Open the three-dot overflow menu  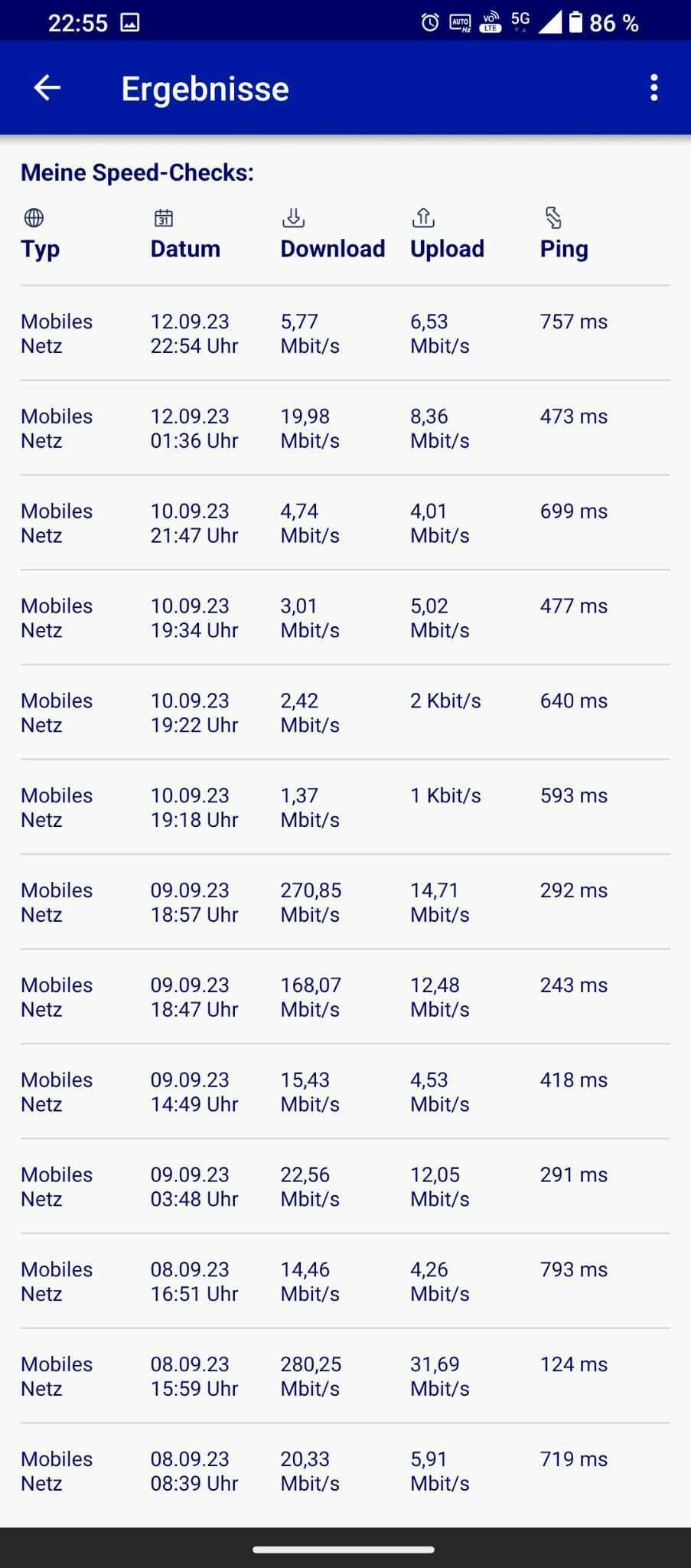[654, 88]
